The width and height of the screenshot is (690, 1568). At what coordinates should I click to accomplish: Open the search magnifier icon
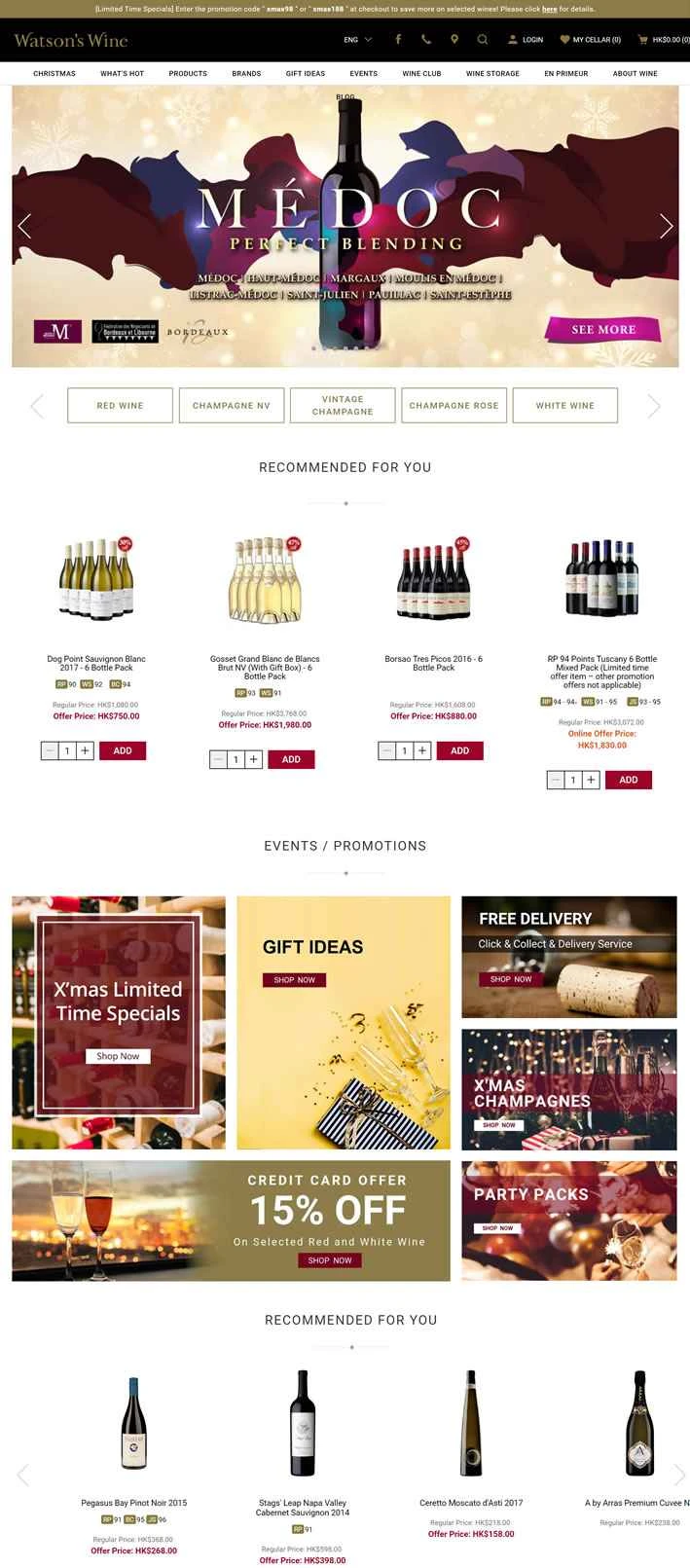point(482,40)
